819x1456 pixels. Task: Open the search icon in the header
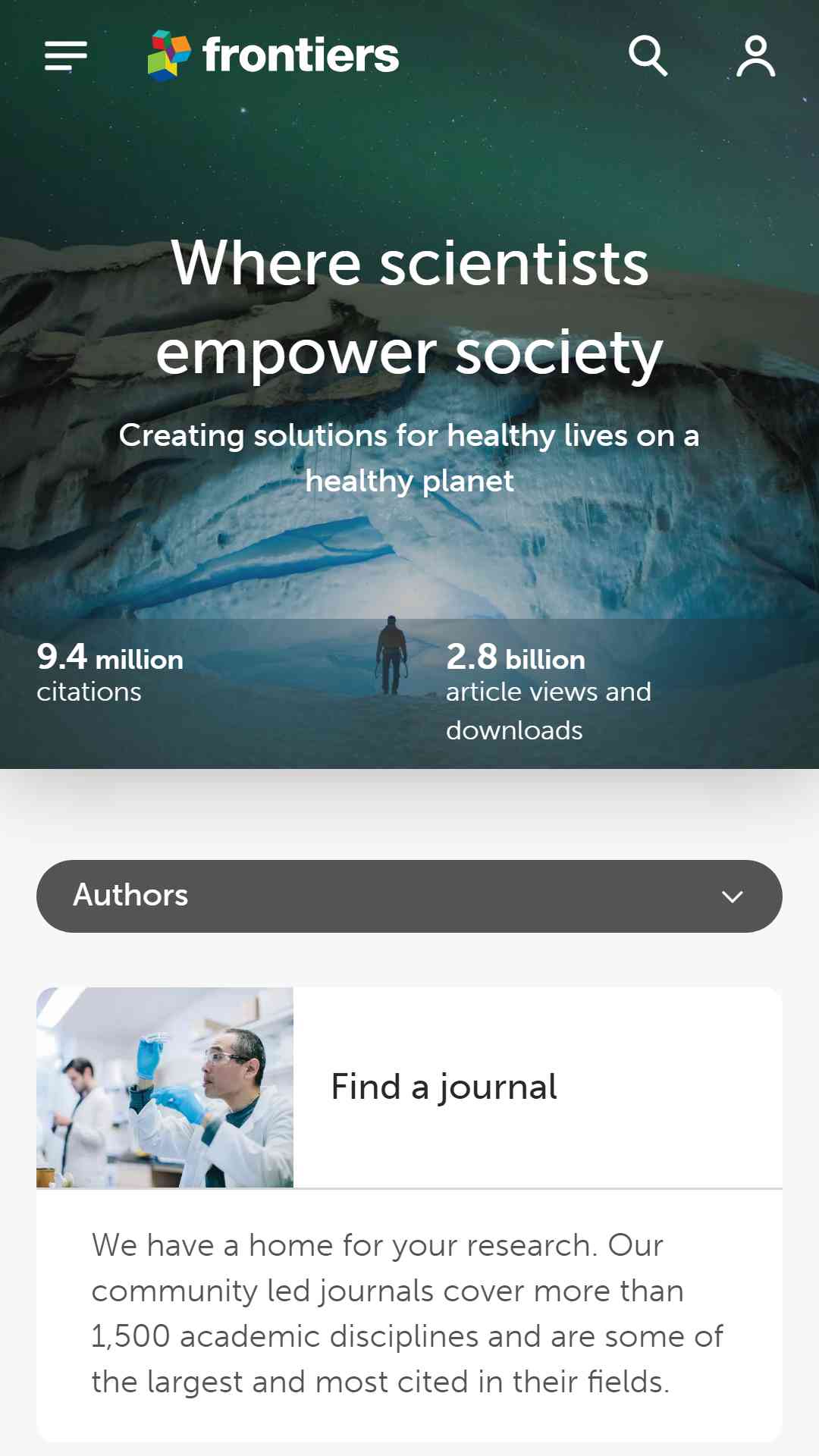[648, 56]
